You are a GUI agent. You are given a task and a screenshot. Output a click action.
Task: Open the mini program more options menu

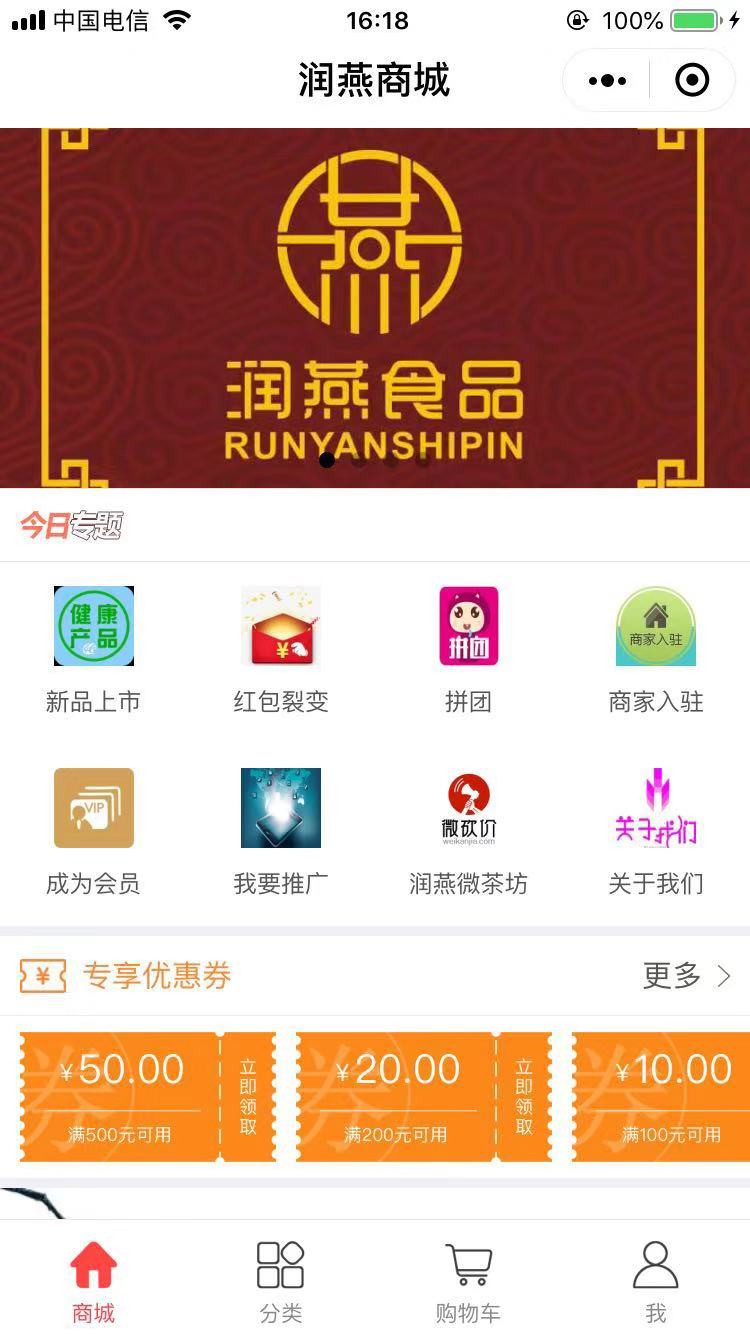coord(607,81)
